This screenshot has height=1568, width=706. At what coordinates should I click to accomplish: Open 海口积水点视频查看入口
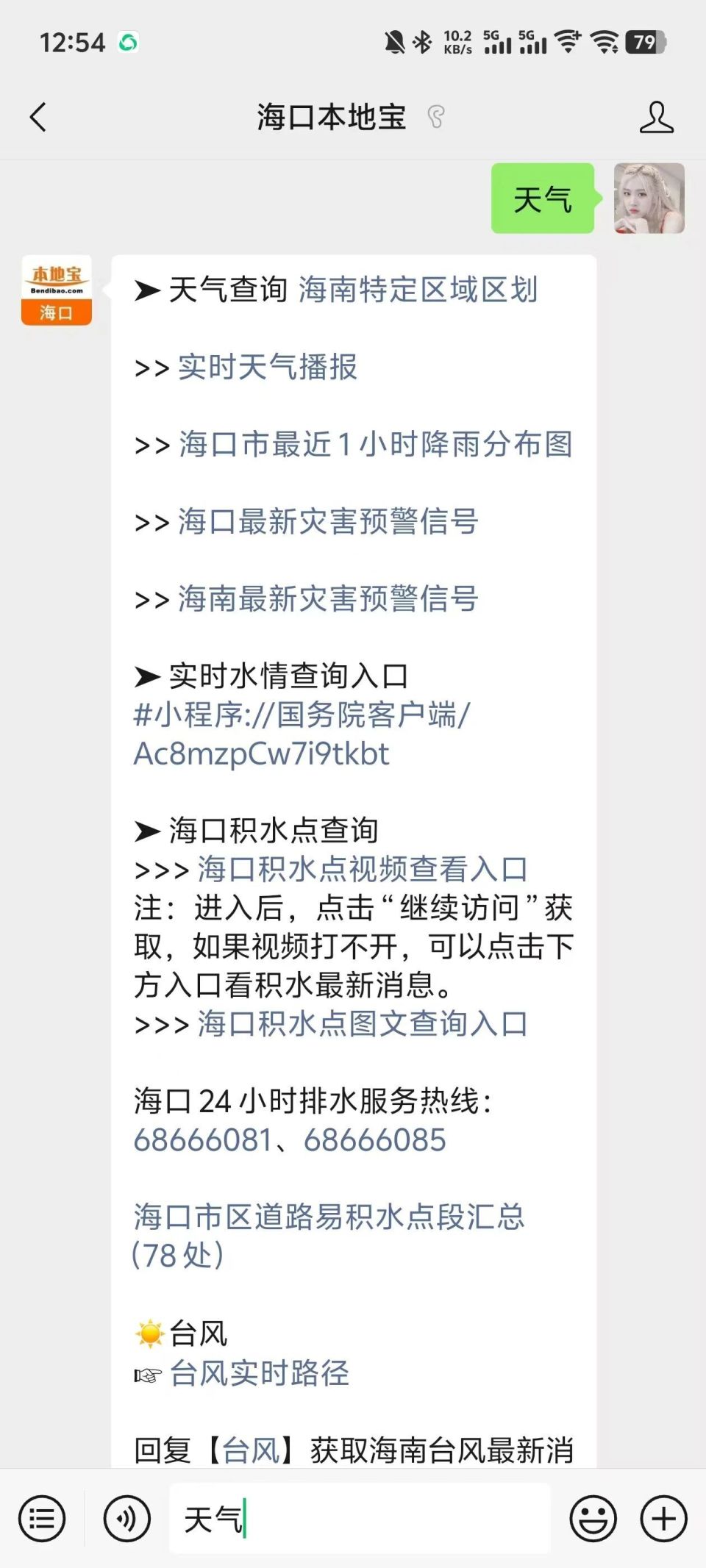(x=364, y=869)
